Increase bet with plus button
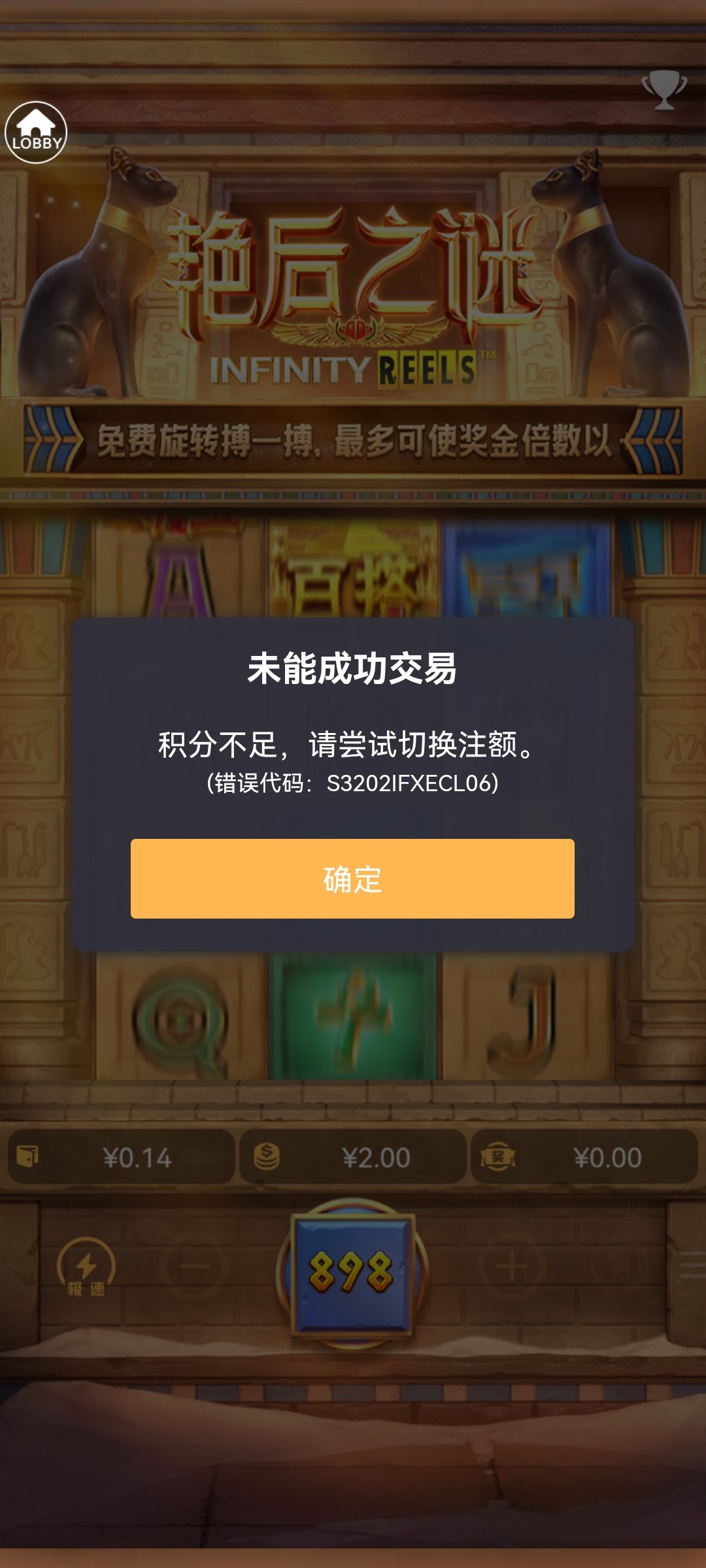The width and height of the screenshot is (706, 1568). [x=512, y=1266]
